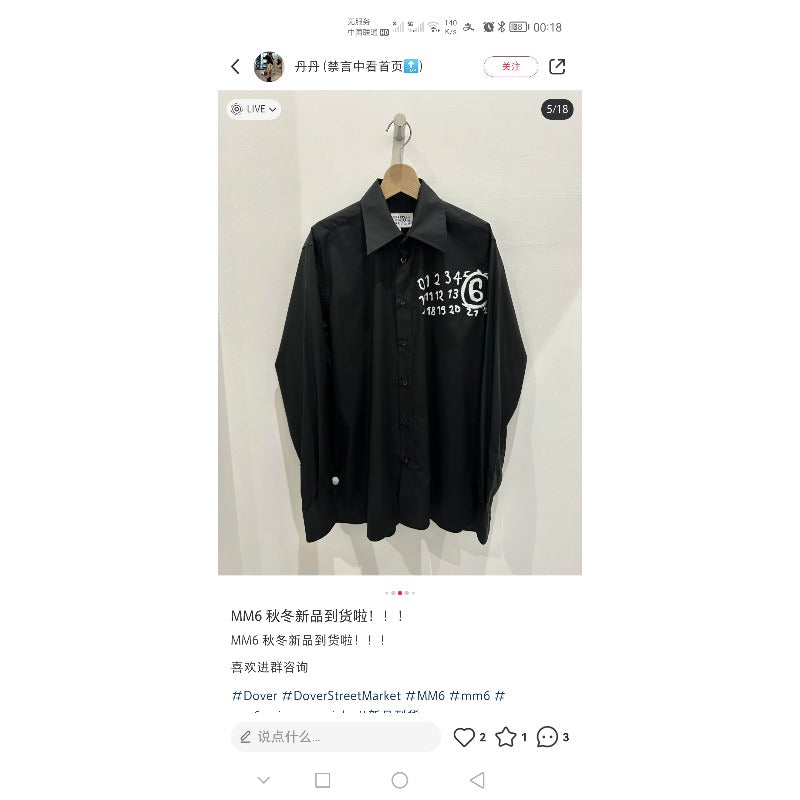Image resolution: width=800 pixels, height=800 pixels.
Task: Open the #Dover hashtag
Action: (x=254, y=695)
